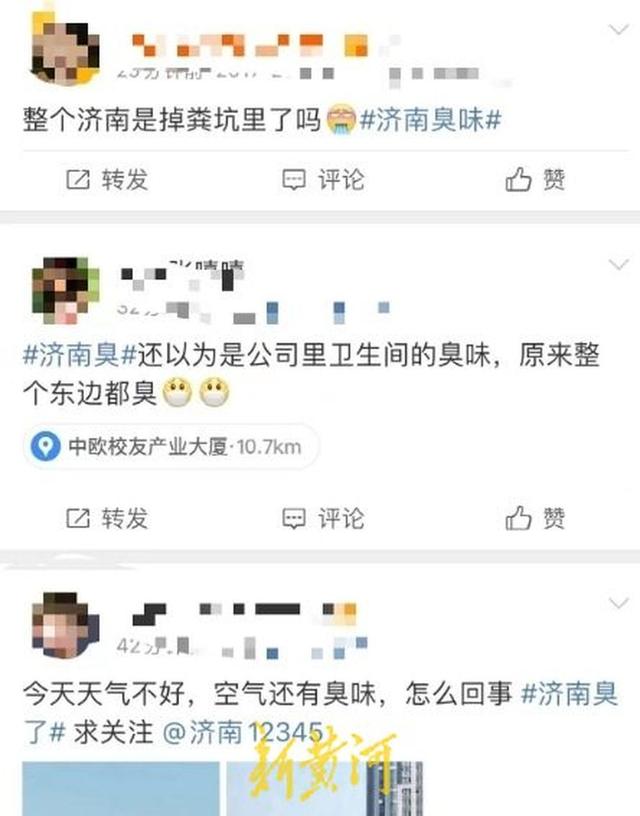Like the post about 公司里卫生间的臭味
This screenshot has height=816, width=640.
(535, 517)
